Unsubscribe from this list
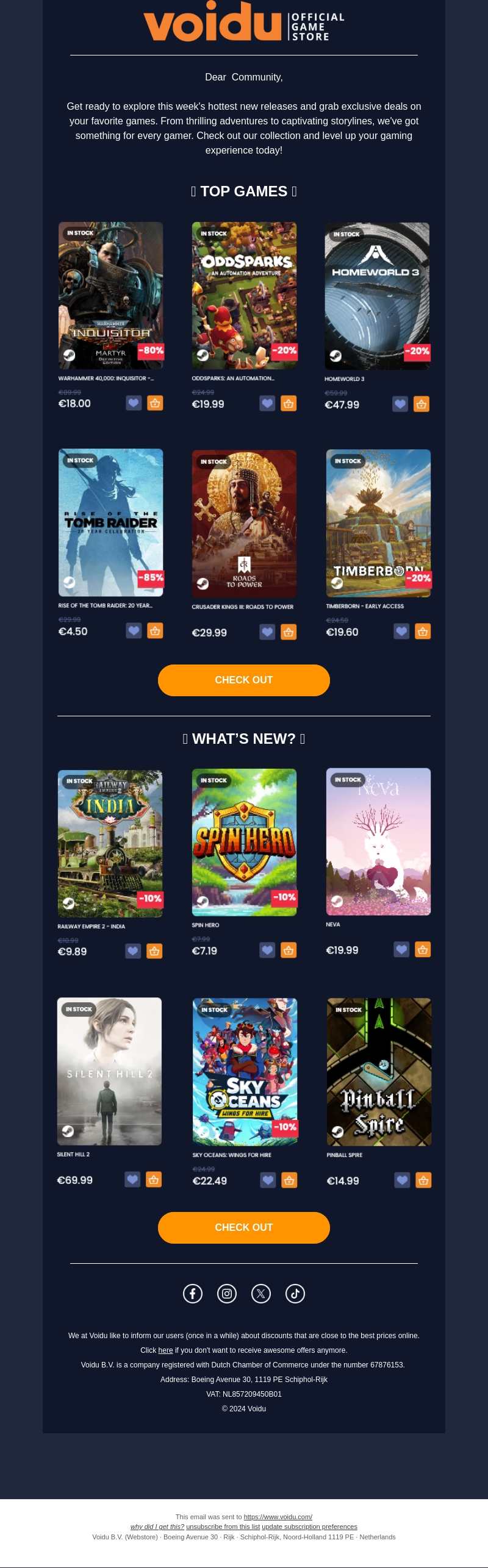The image size is (488, 1568). point(223,1527)
